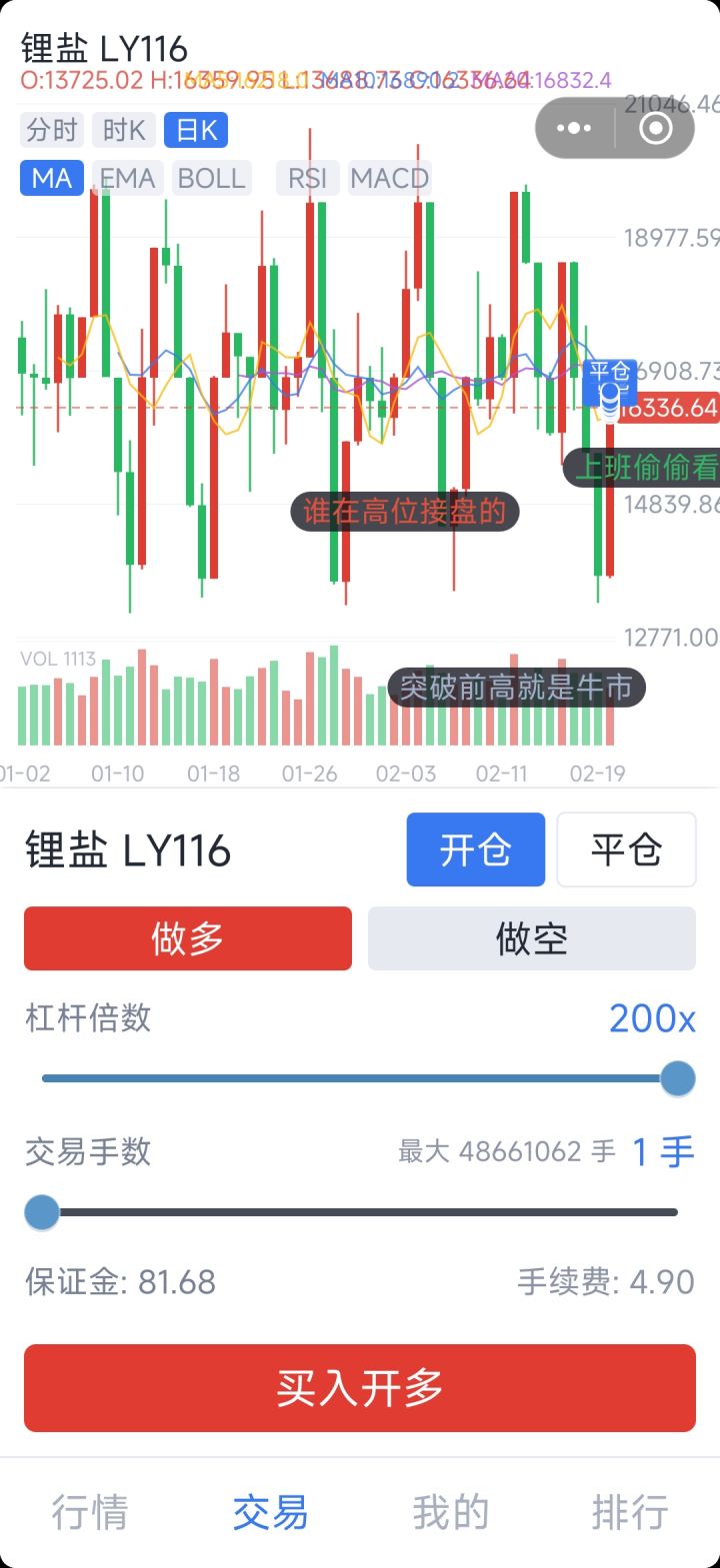Switch chart to 分时 view

pyautogui.click(x=52, y=130)
